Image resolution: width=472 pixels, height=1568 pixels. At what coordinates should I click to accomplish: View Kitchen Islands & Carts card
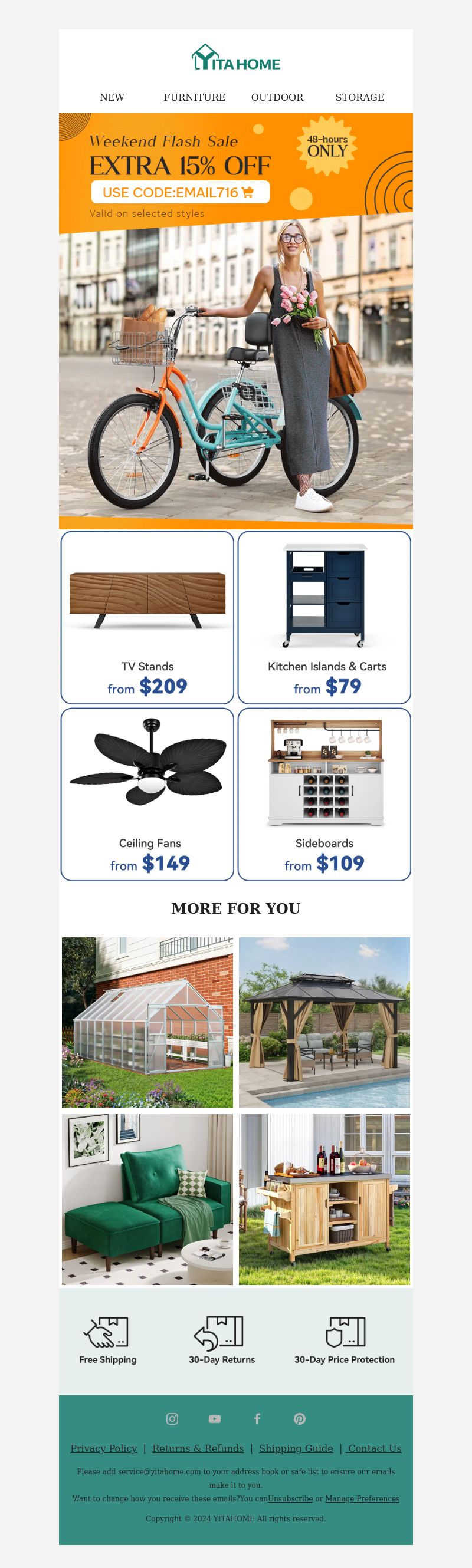(x=324, y=617)
